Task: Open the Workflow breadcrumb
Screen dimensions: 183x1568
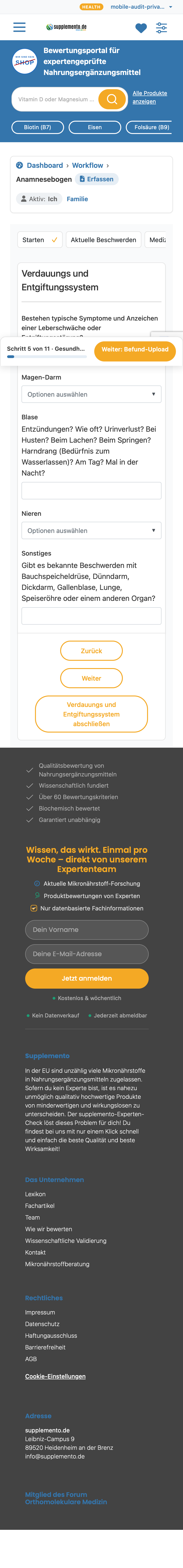Action: 87,166
